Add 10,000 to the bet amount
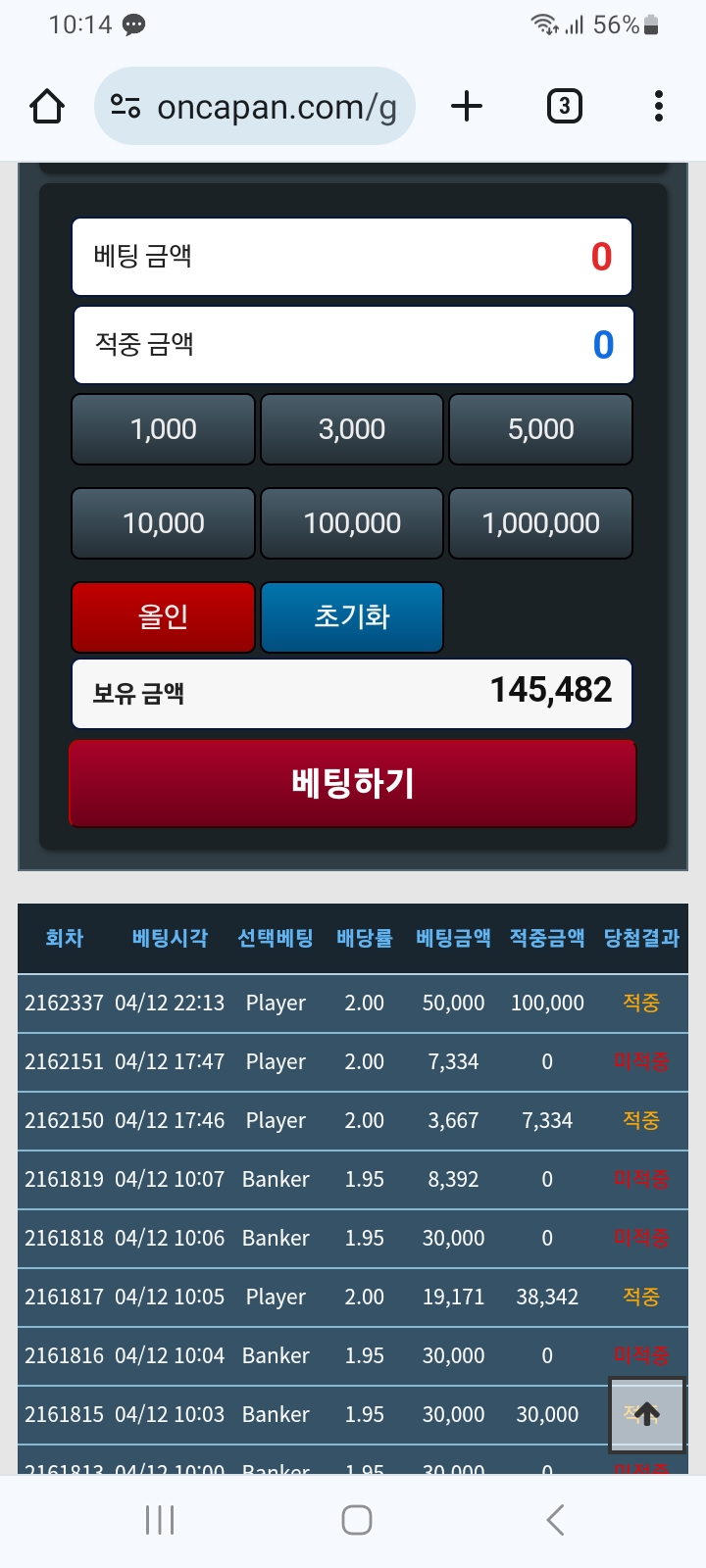The image size is (706, 1568). pos(164,523)
